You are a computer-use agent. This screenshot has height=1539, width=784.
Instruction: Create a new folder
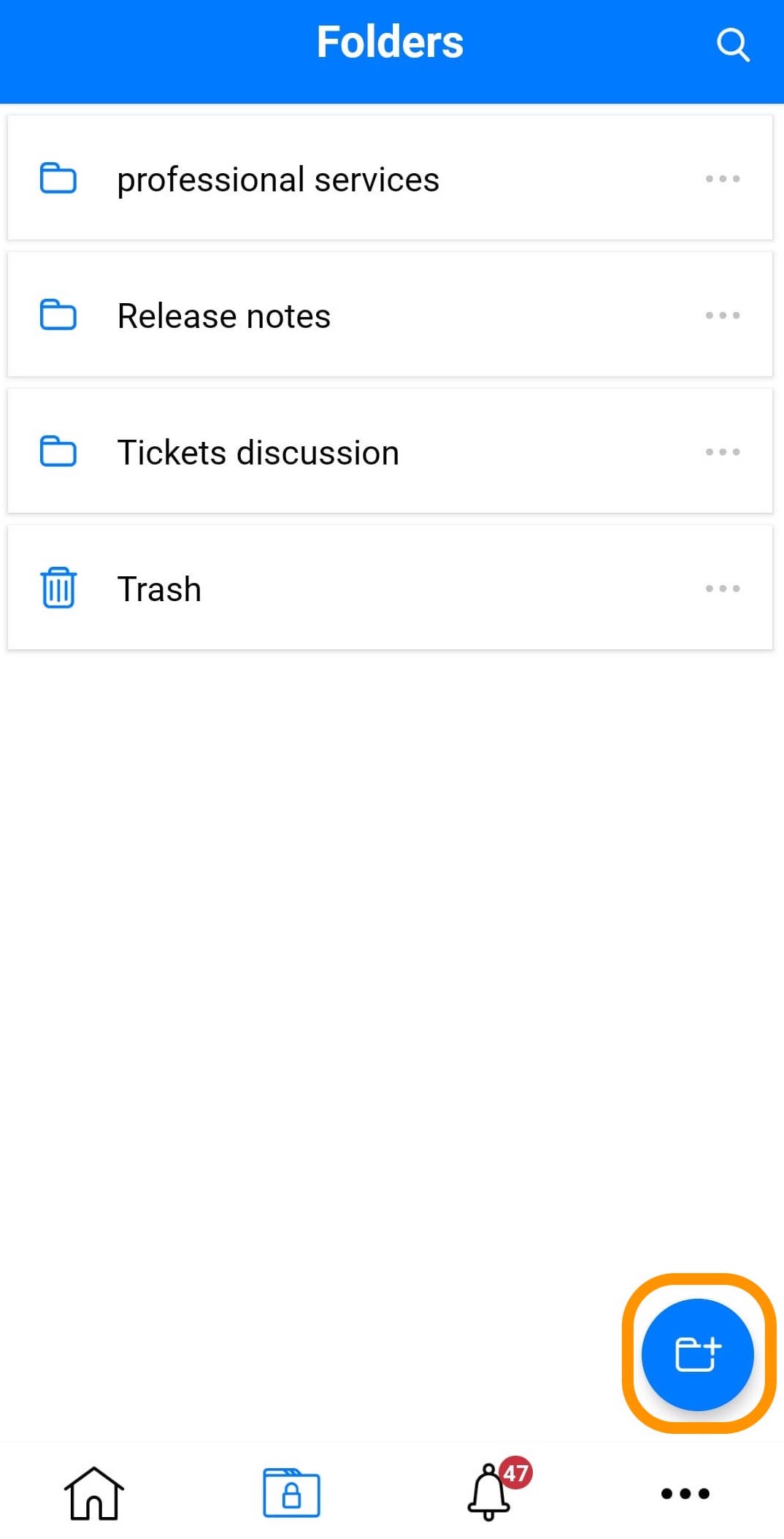coord(698,1354)
